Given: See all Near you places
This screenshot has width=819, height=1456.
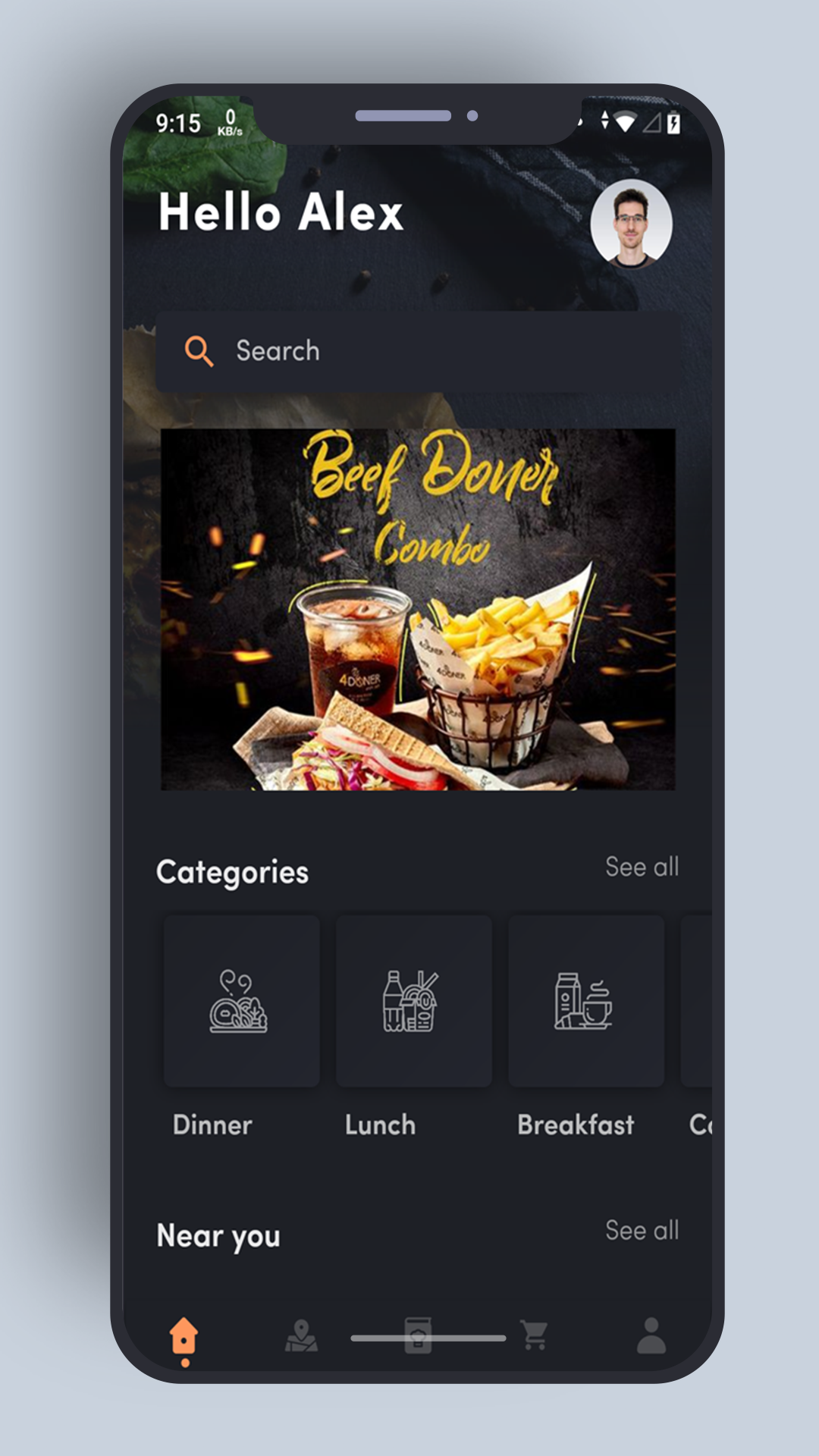Looking at the screenshot, I should (642, 1230).
